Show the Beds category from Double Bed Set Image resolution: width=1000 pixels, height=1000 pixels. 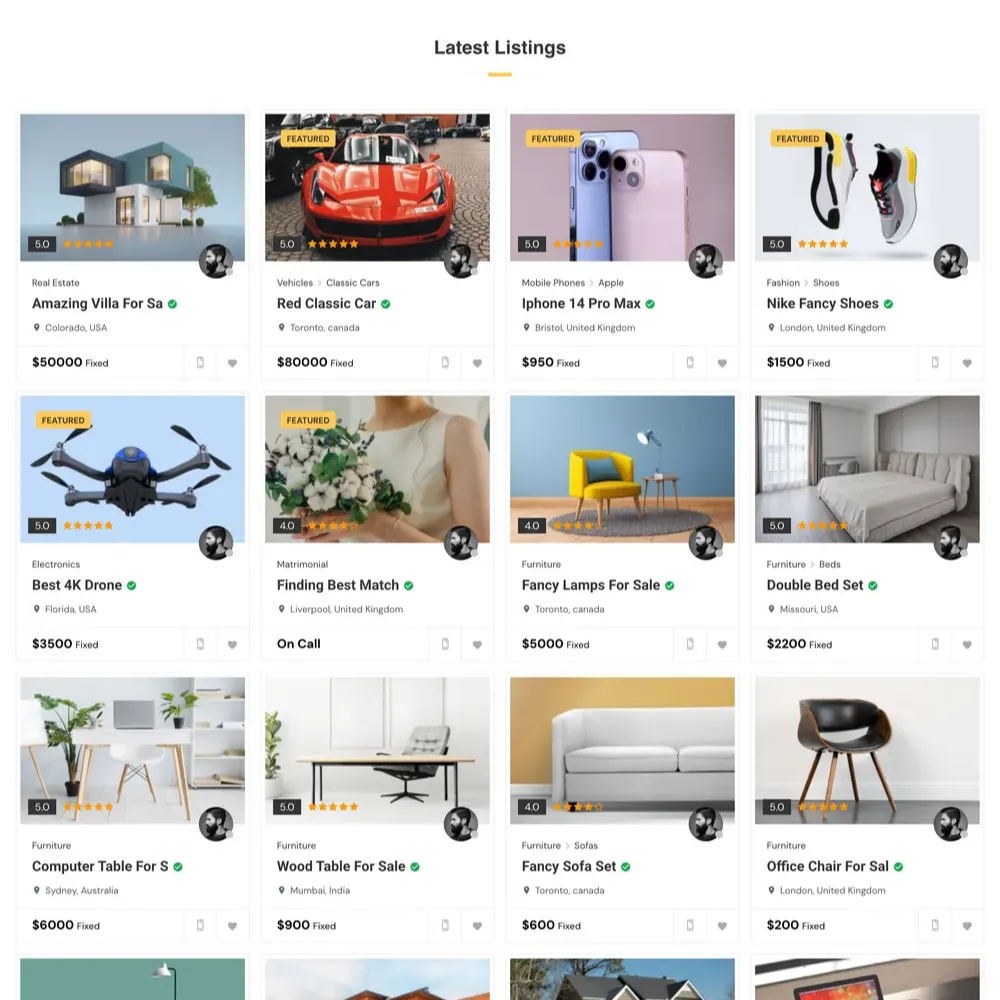pyautogui.click(x=830, y=564)
